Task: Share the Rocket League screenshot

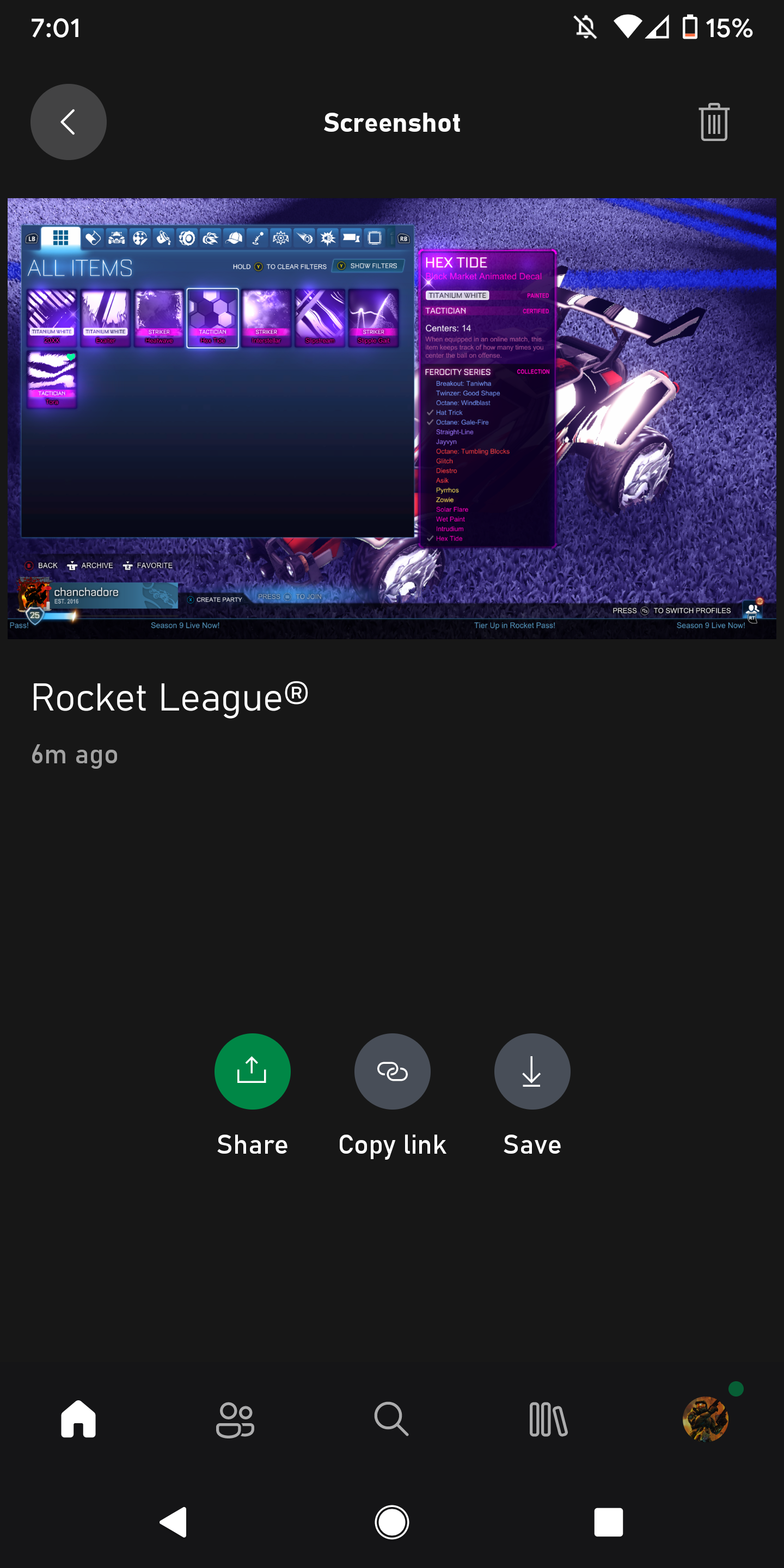Action: pyautogui.click(x=252, y=1071)
